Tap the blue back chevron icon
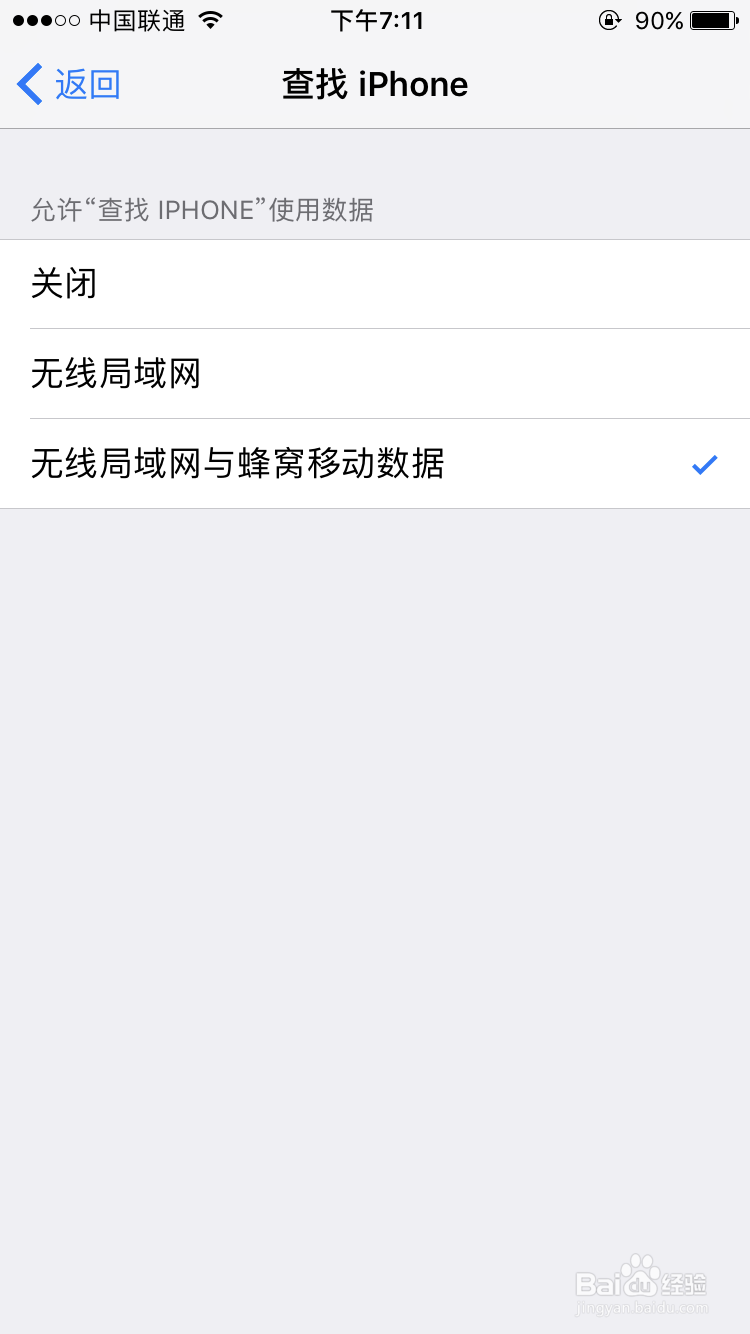The height and width of the screenshot is (1334, 750). 28,84
